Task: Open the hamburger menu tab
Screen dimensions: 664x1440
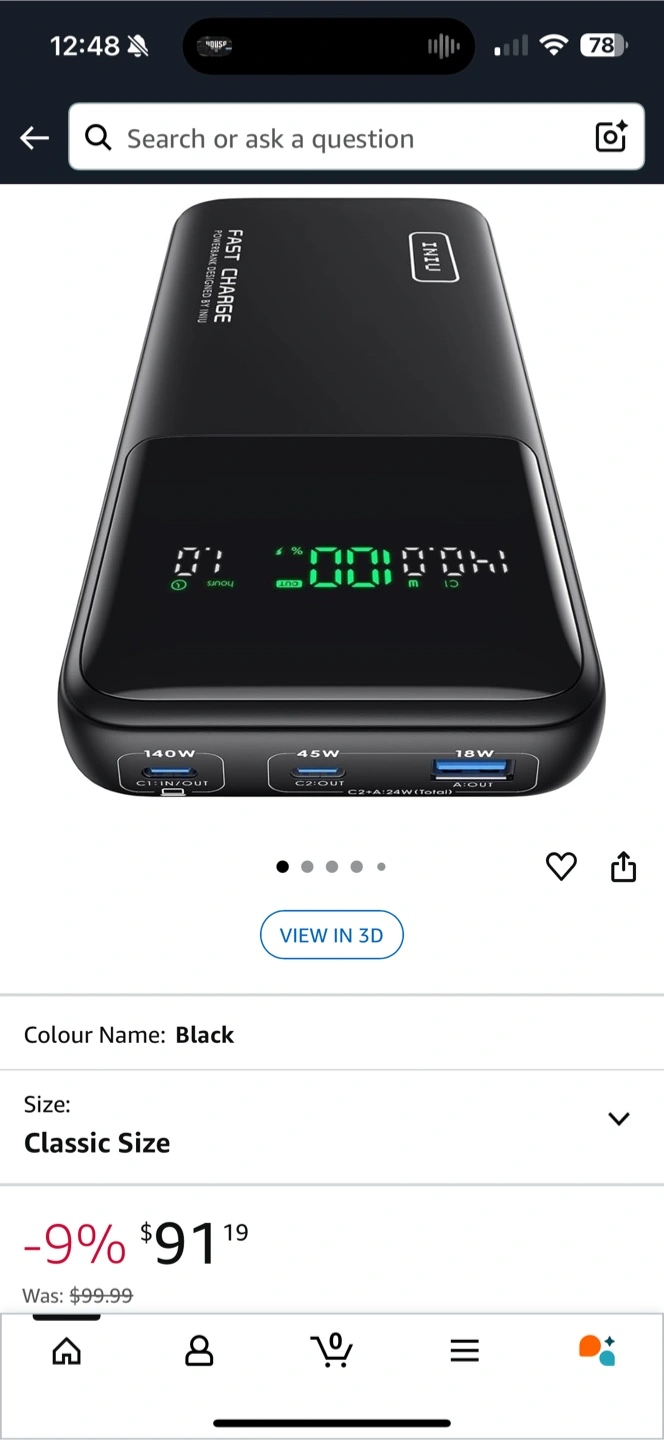Action: tap(464, 1351)
